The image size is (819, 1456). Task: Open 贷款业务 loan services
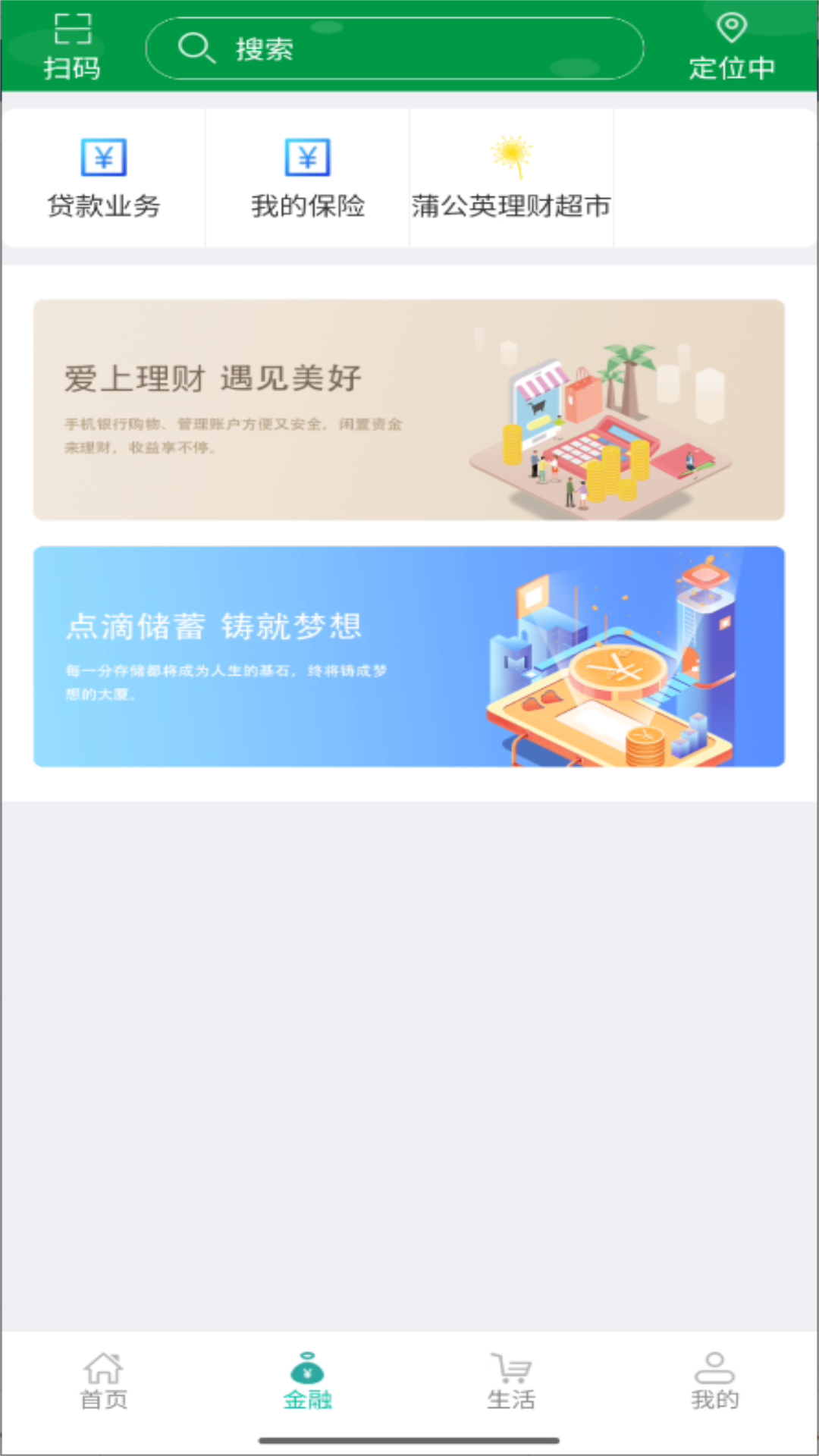click(x=103, y=179)
